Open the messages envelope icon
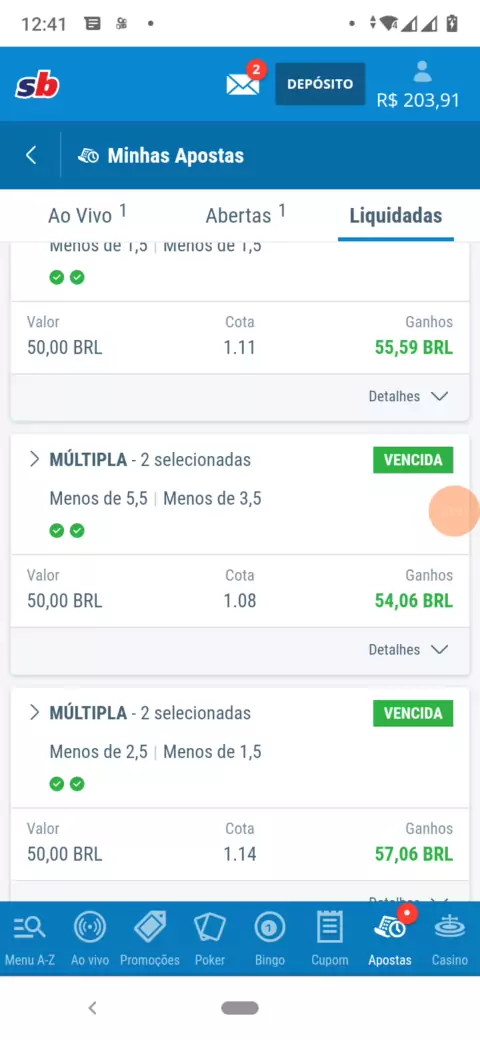The image size is (480, 1040). (243, 84)
